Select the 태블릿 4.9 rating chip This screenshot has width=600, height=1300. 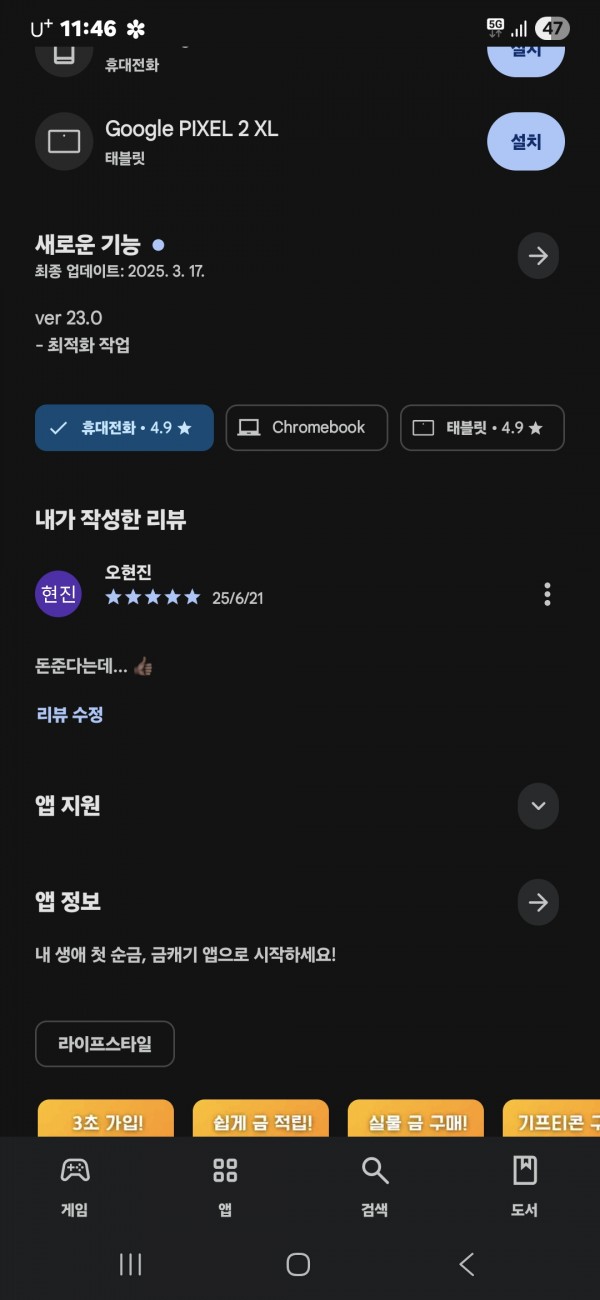coord(482,428)
